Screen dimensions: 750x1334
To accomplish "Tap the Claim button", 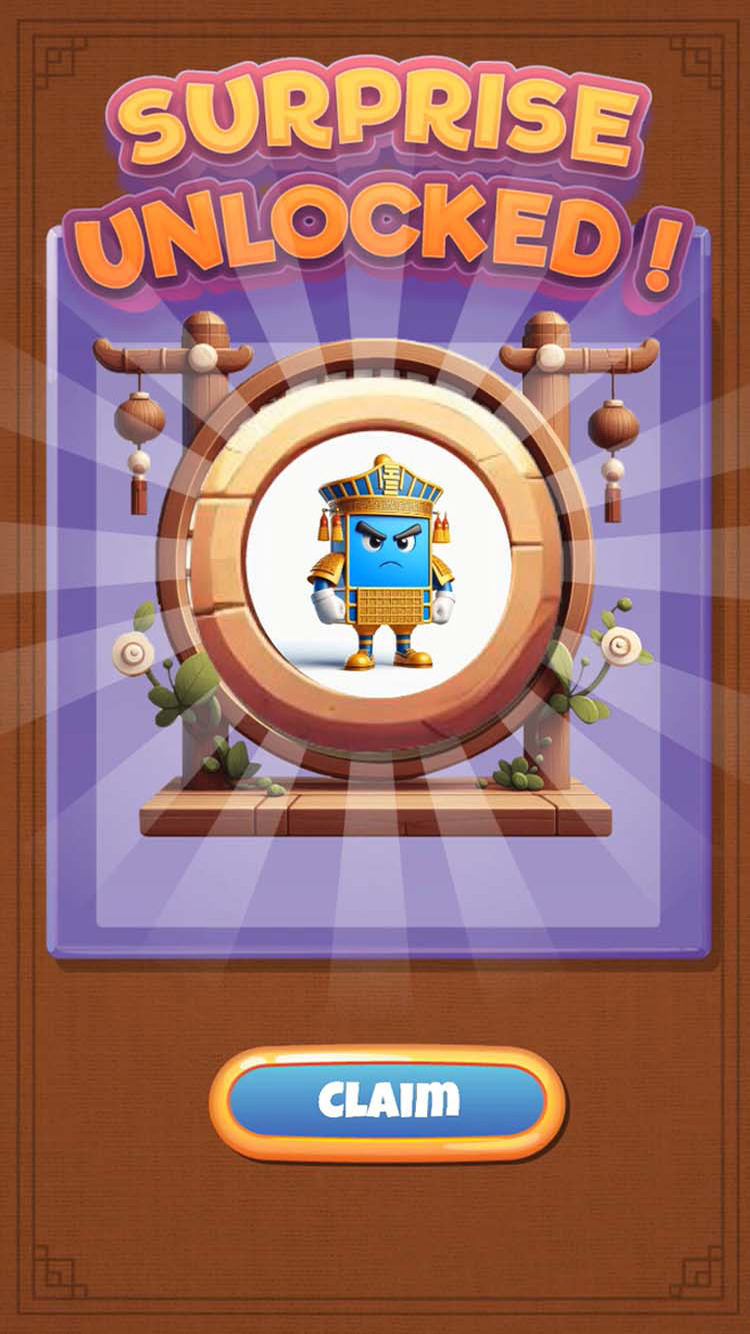I will pyautogui.click(x=388, y=1101).
